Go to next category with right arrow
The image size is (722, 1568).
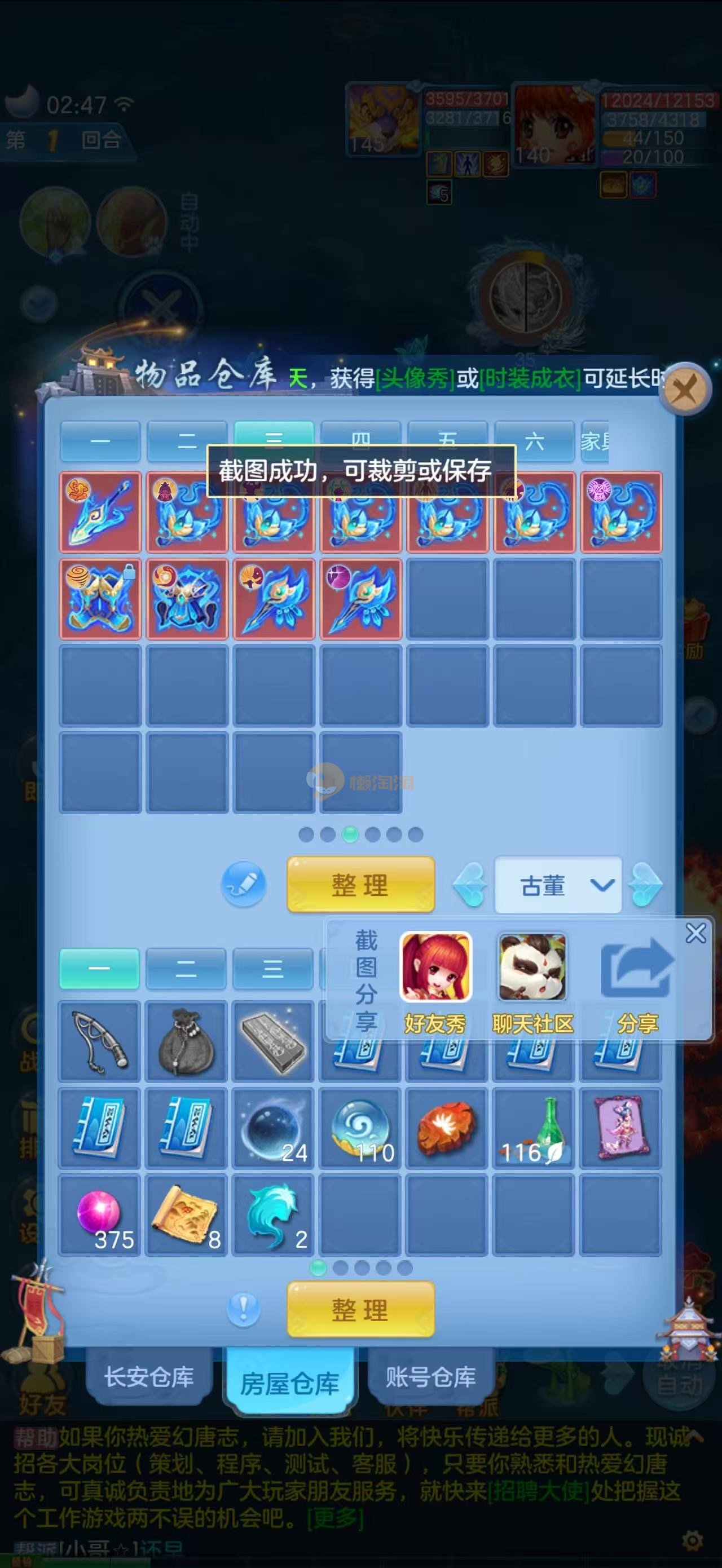click(x=645, y=885)
